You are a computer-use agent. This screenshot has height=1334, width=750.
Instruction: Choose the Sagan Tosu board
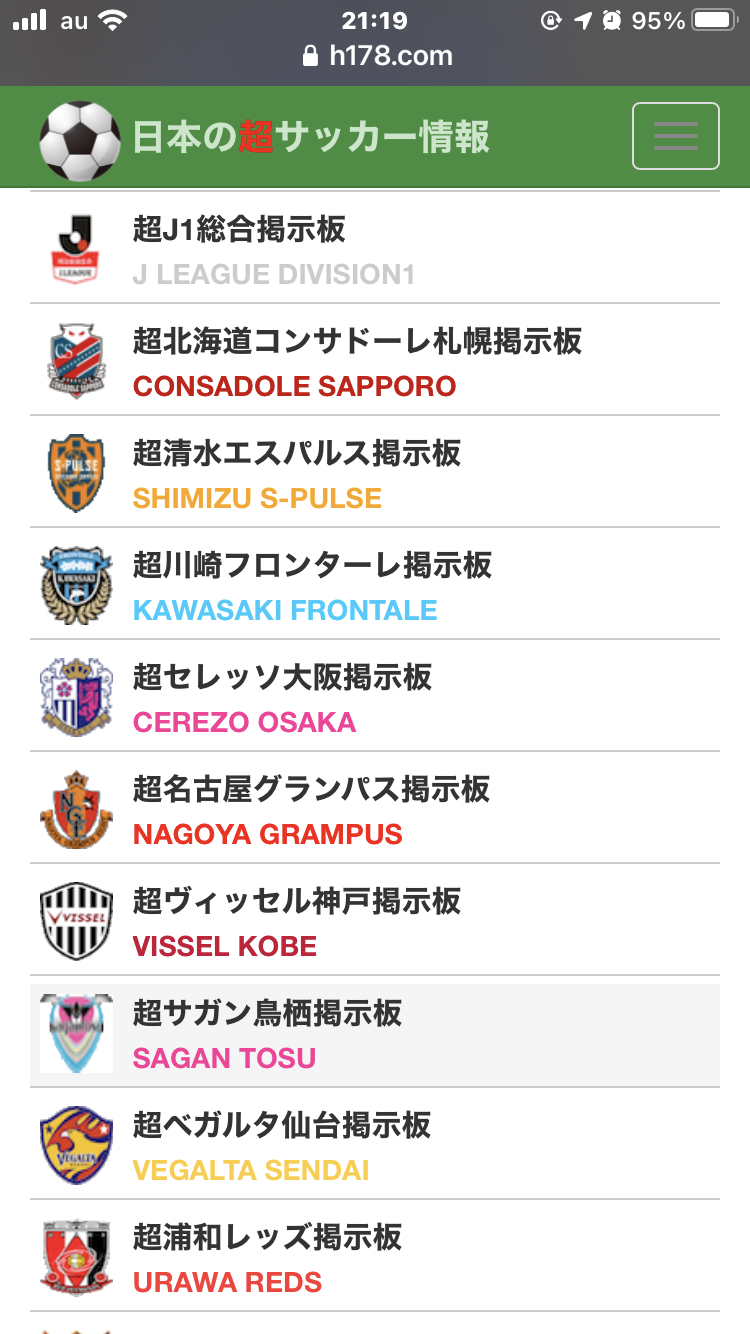[267, 1013]
